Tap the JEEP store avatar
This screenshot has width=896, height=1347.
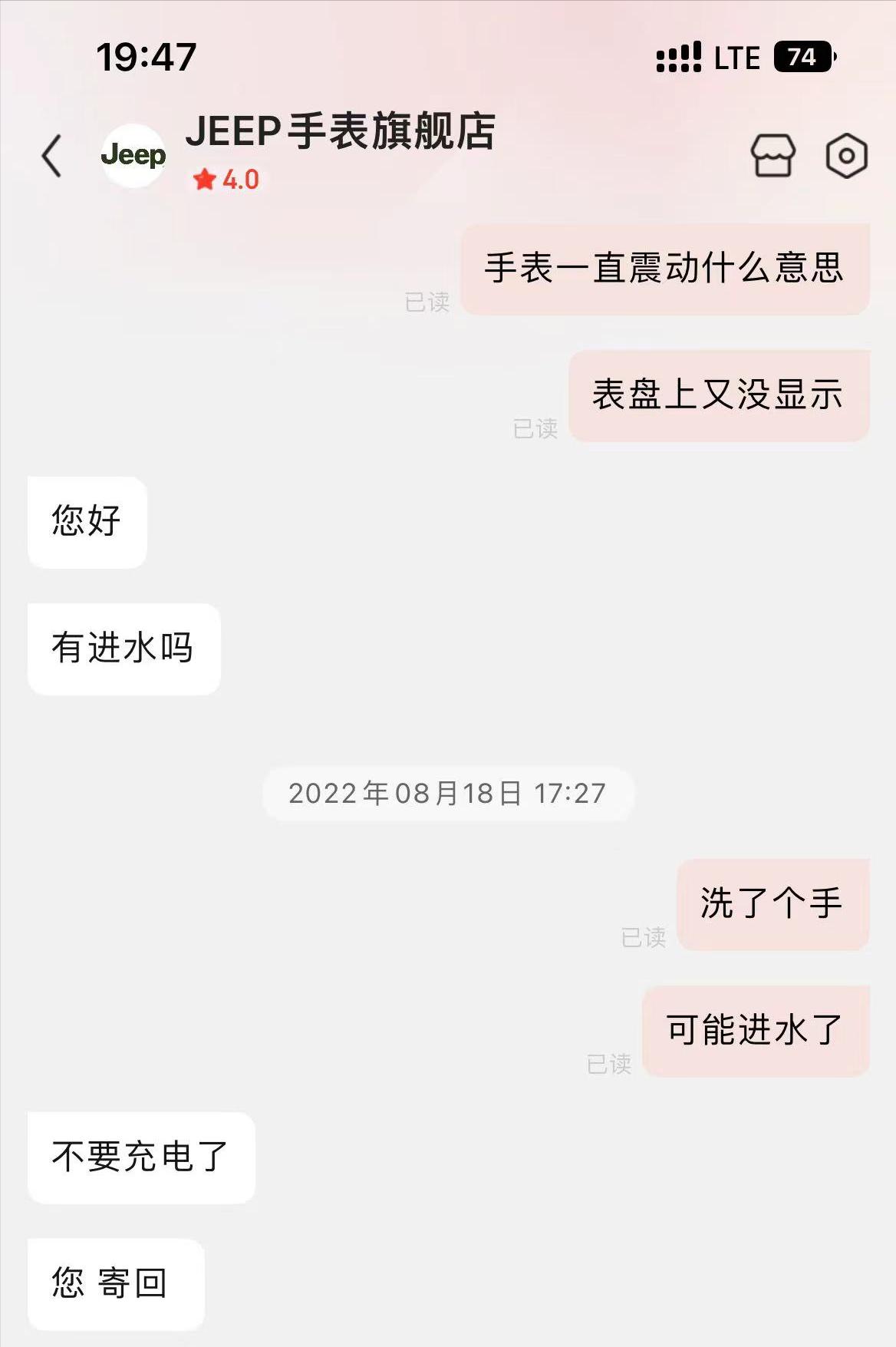[134, 154]
